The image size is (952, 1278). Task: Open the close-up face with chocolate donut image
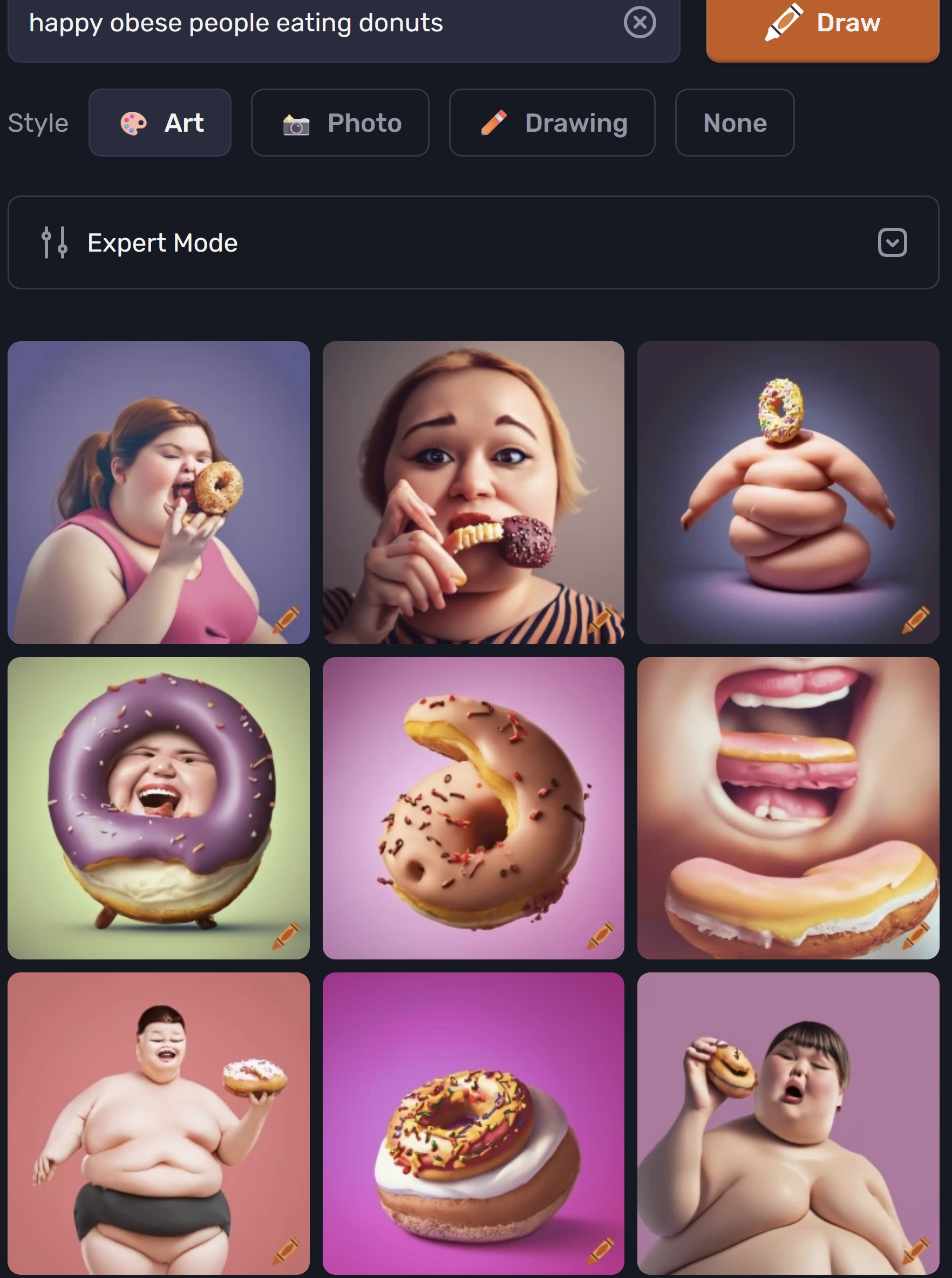473,492
